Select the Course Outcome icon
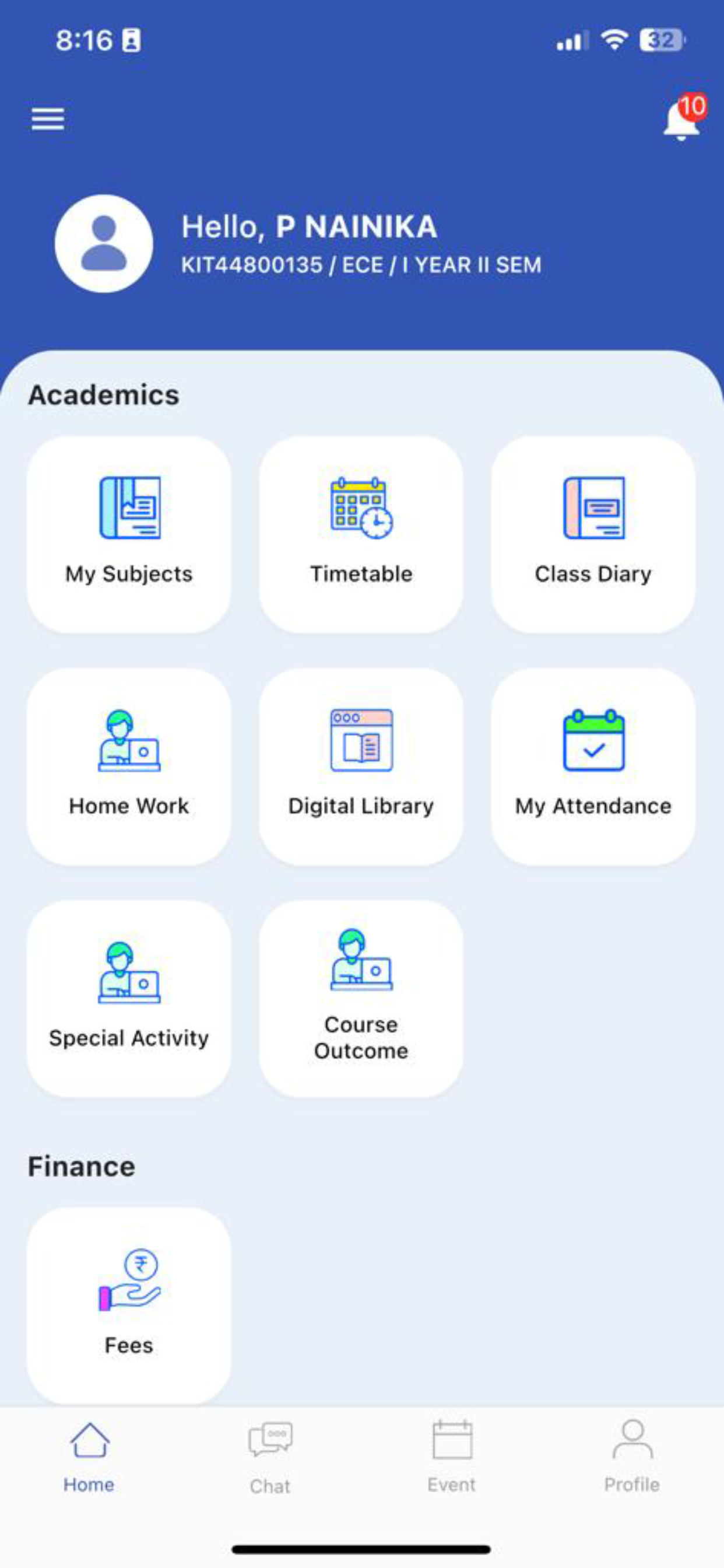 pyautogui.click(x=361, y=968)
